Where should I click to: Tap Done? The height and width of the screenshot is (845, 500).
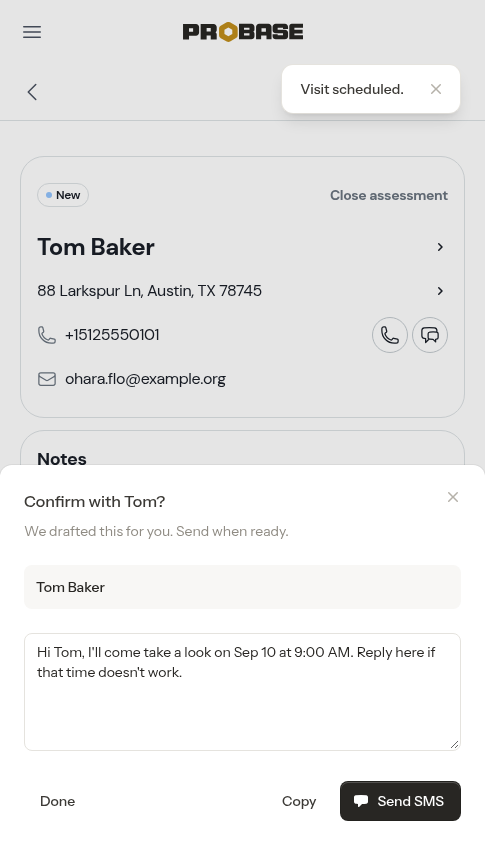(58, 801)
